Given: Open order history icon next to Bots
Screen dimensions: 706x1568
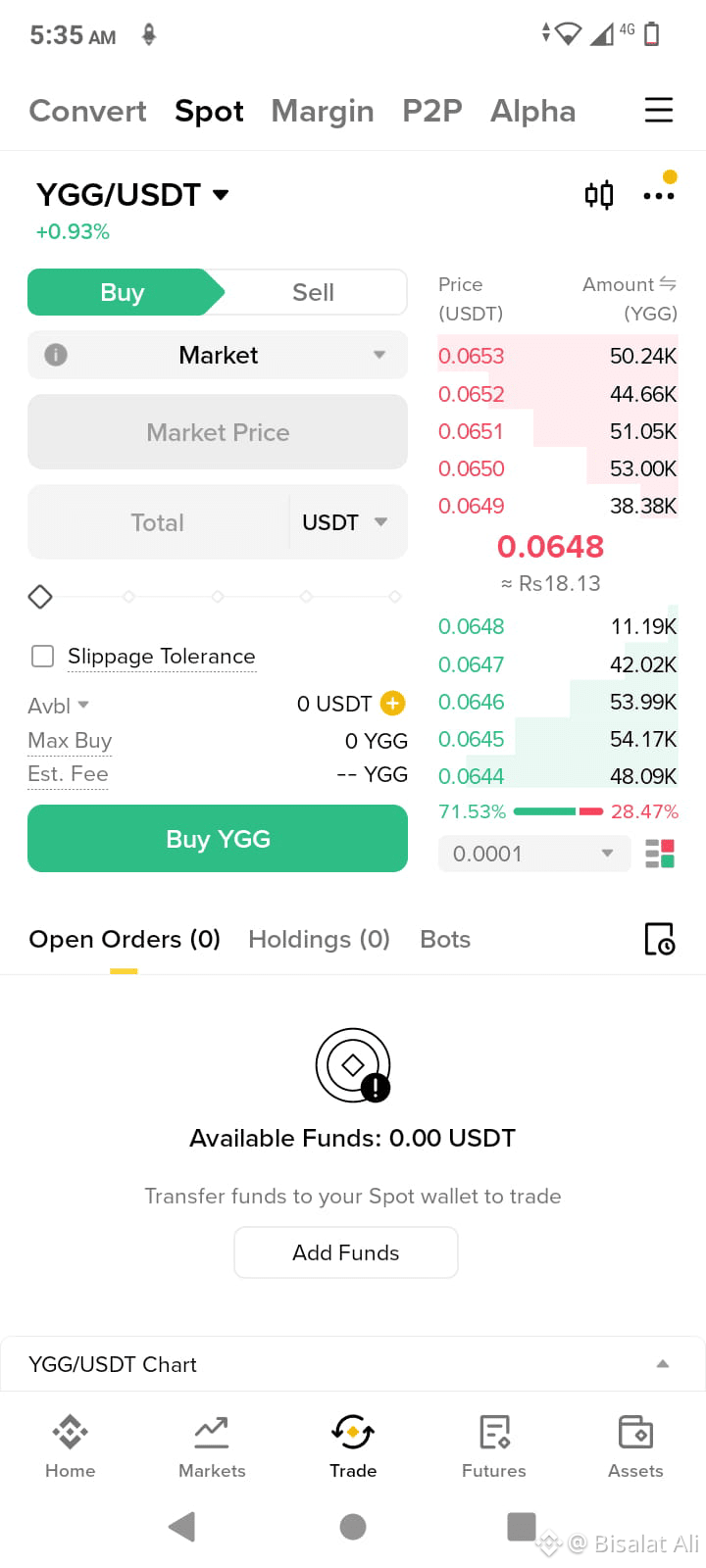Looking at the screenshot, I should 661,939.
